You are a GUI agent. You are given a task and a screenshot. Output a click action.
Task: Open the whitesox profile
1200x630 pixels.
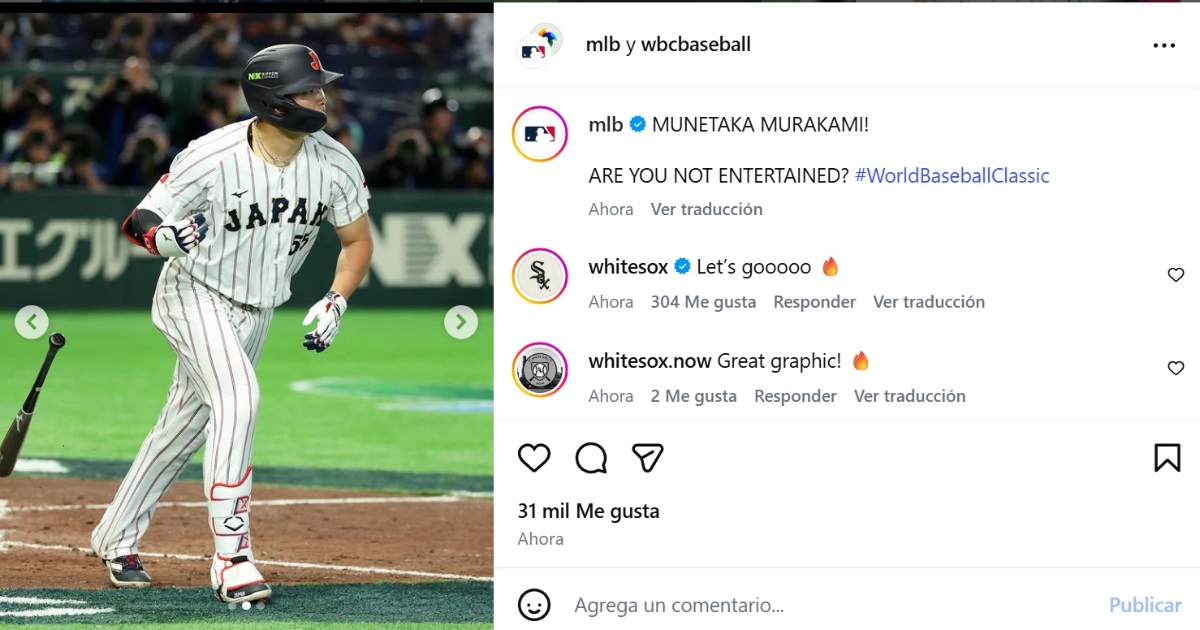pyautogui.click(x=628, y=267)
